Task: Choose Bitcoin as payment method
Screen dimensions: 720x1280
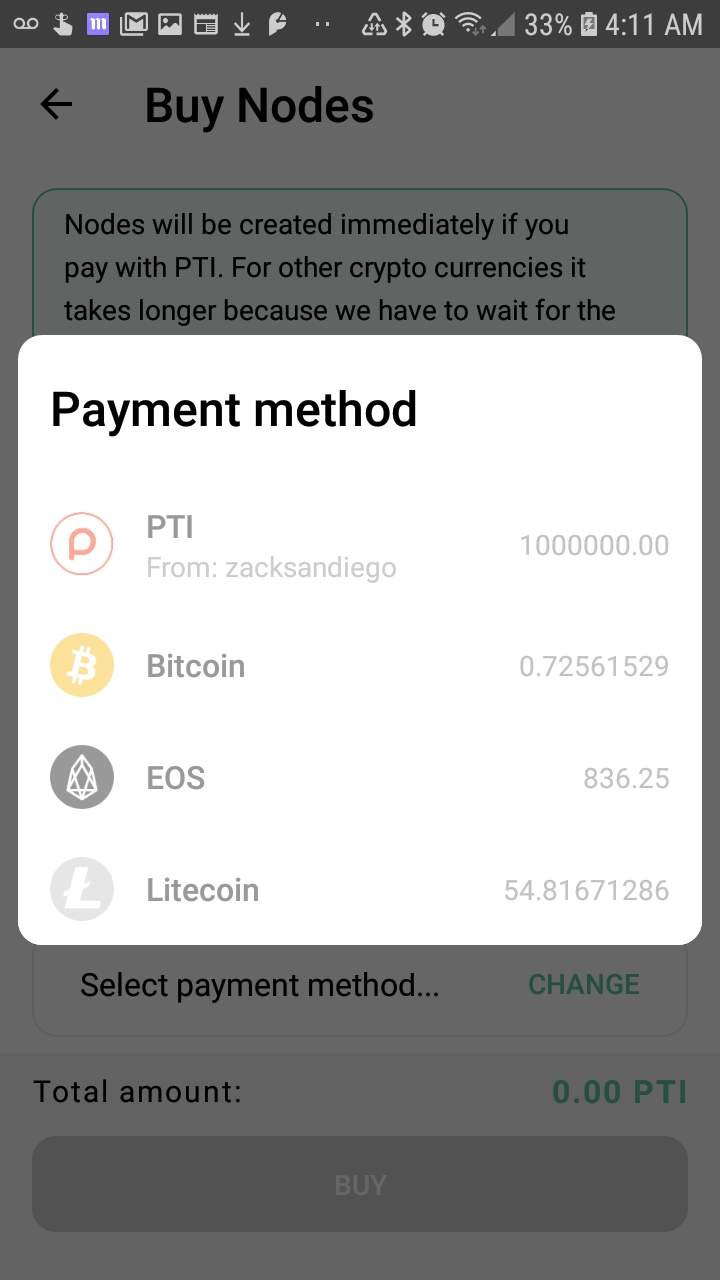Action: click(x=360, y=666)
